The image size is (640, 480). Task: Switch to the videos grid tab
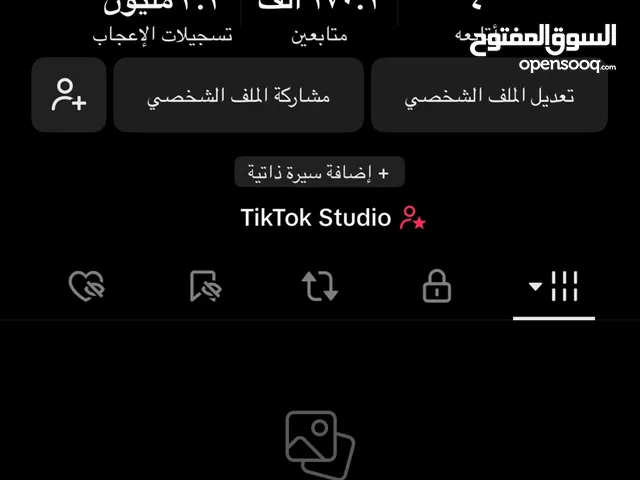pyautogui.click(x=554, y=287)
